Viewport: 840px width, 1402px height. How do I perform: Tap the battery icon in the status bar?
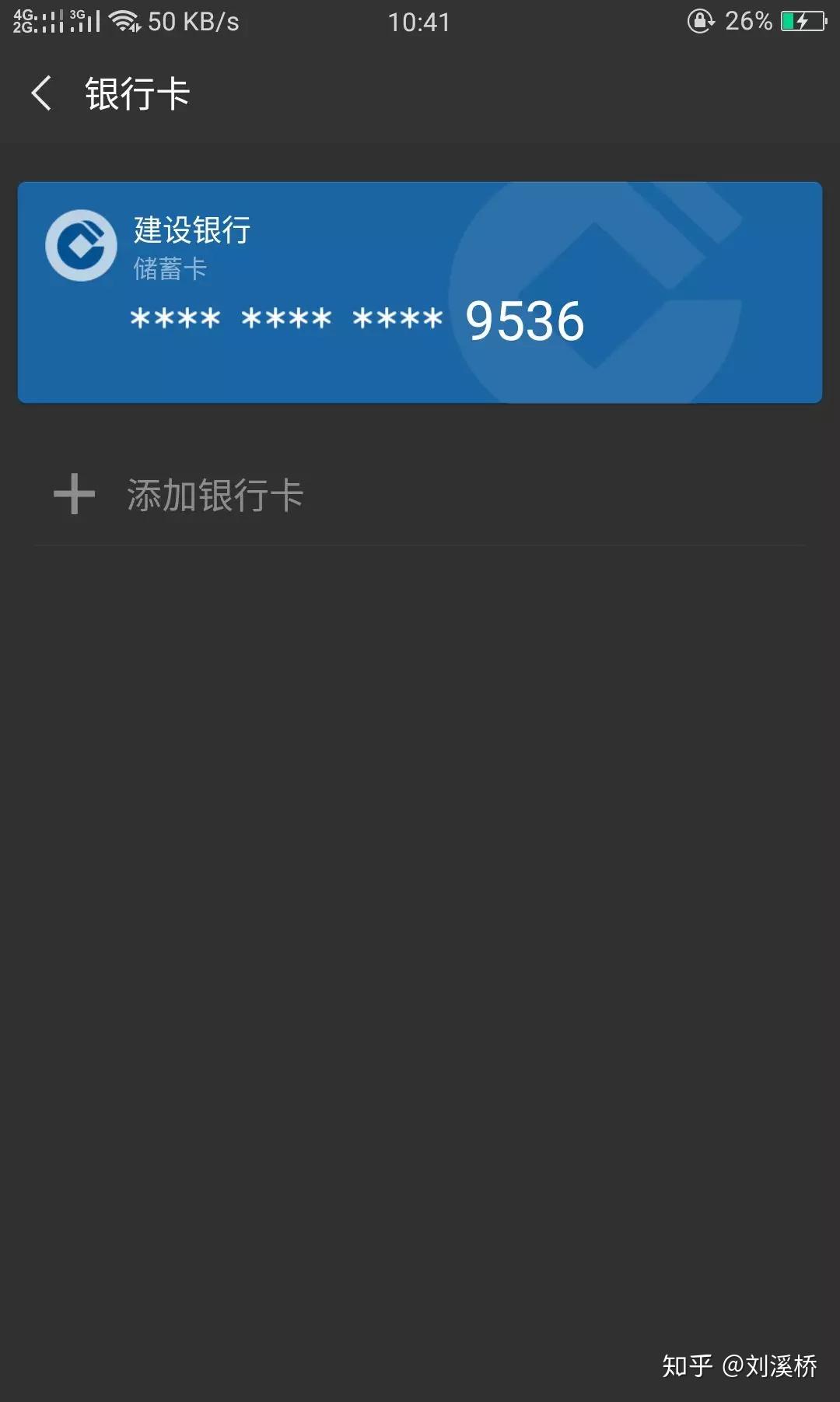[802, 21]
